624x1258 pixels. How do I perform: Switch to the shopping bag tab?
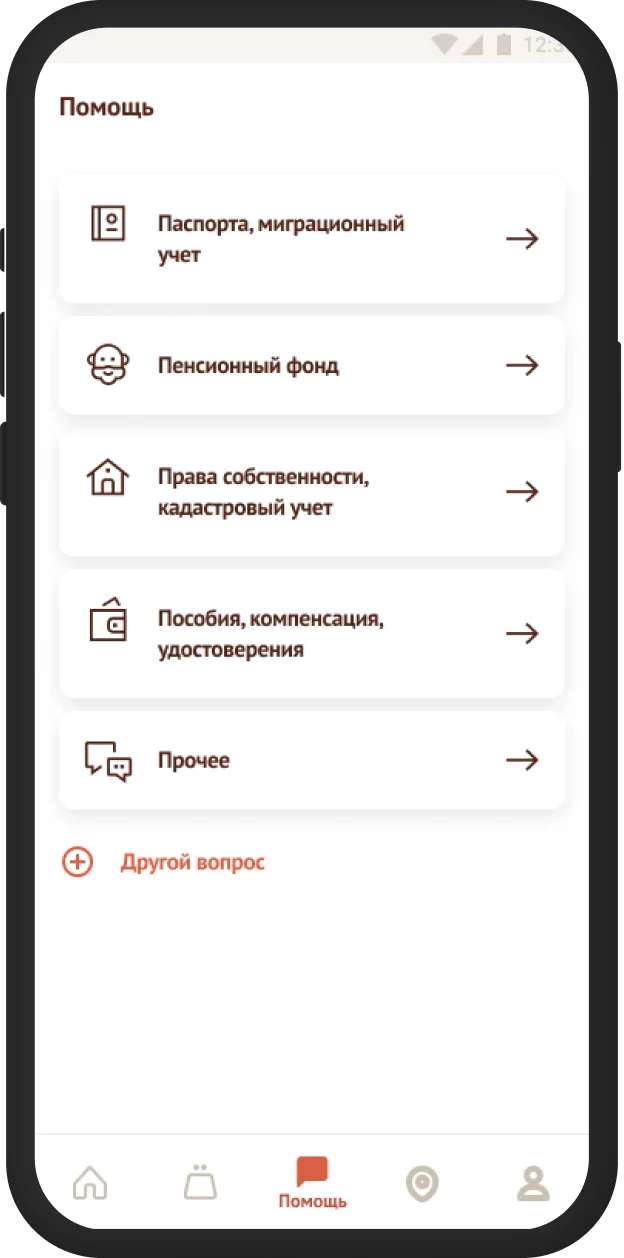click(201, 1184)
